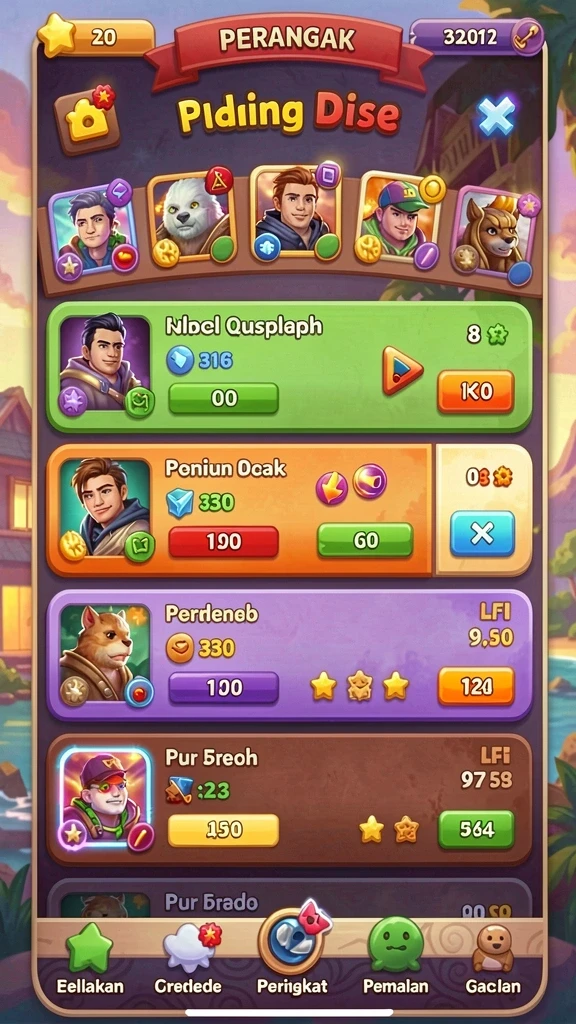Select the white bear avatar card
This screenshot has height=1024, width=576.
(191, 219)
